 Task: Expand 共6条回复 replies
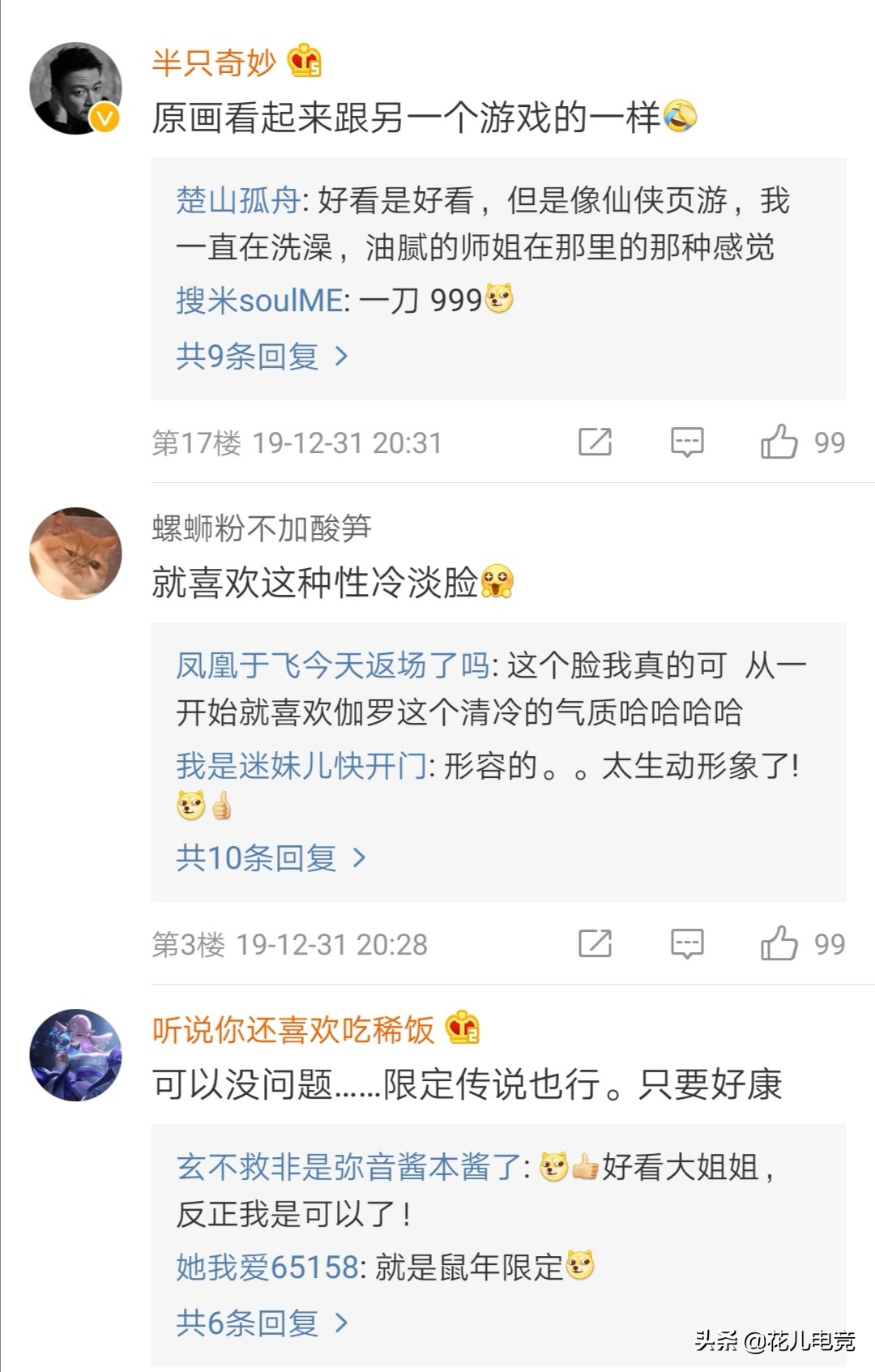click(x=261, y=1323)
